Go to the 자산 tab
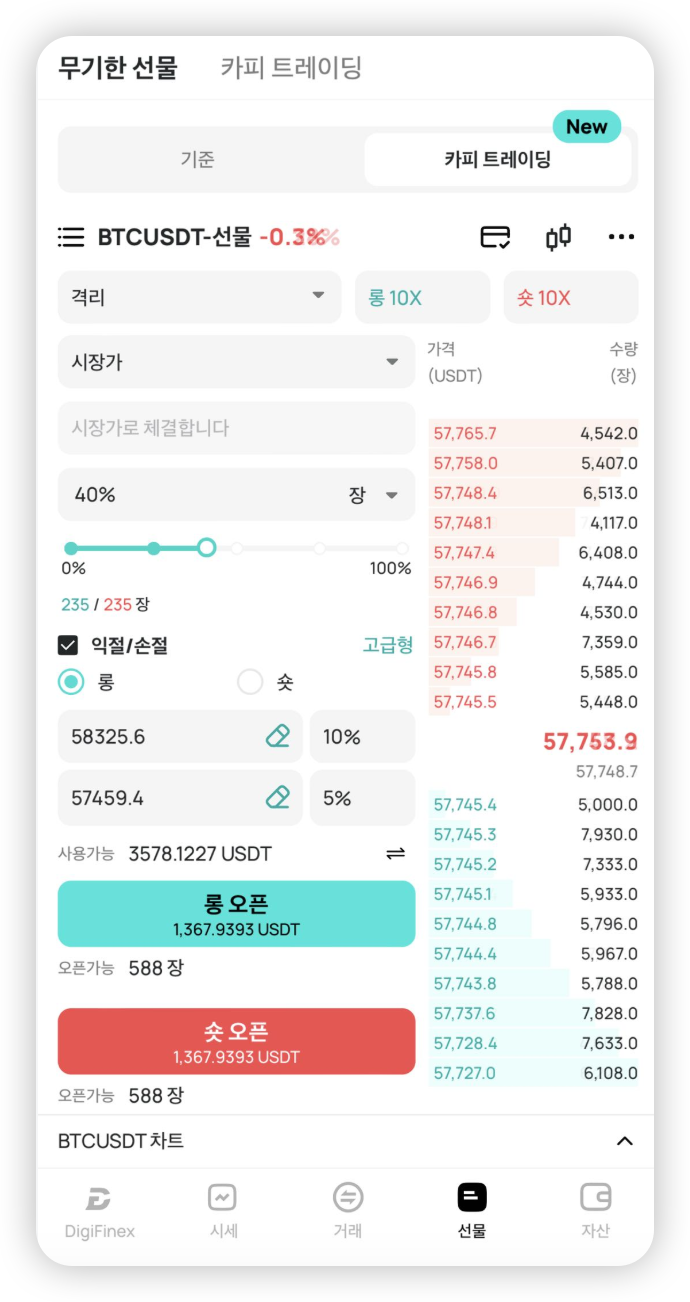690x1302 pixels. [x=595, y=1210]
